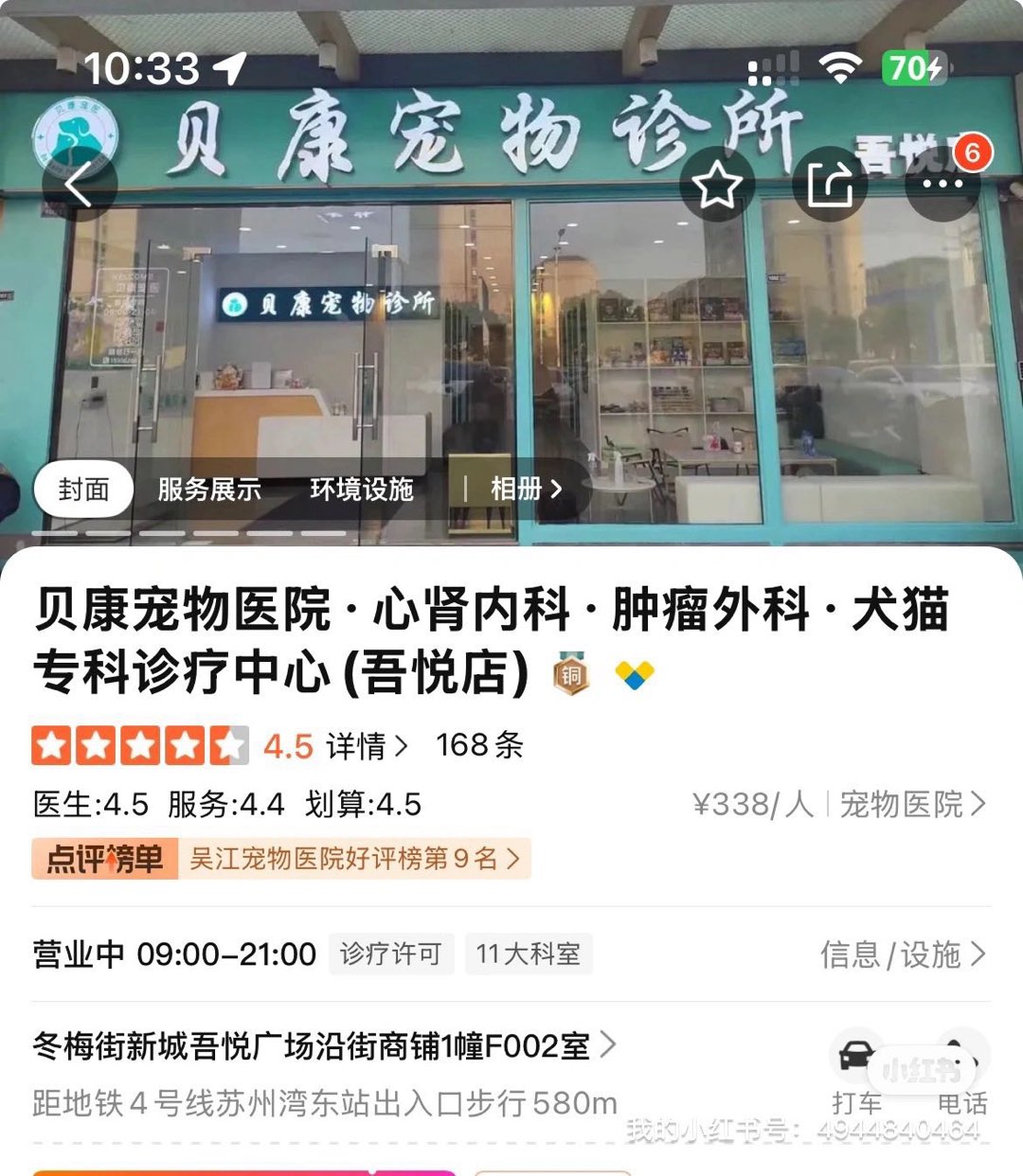
Task: Favorite this pet clinic with the star
Action: point(717,184)
